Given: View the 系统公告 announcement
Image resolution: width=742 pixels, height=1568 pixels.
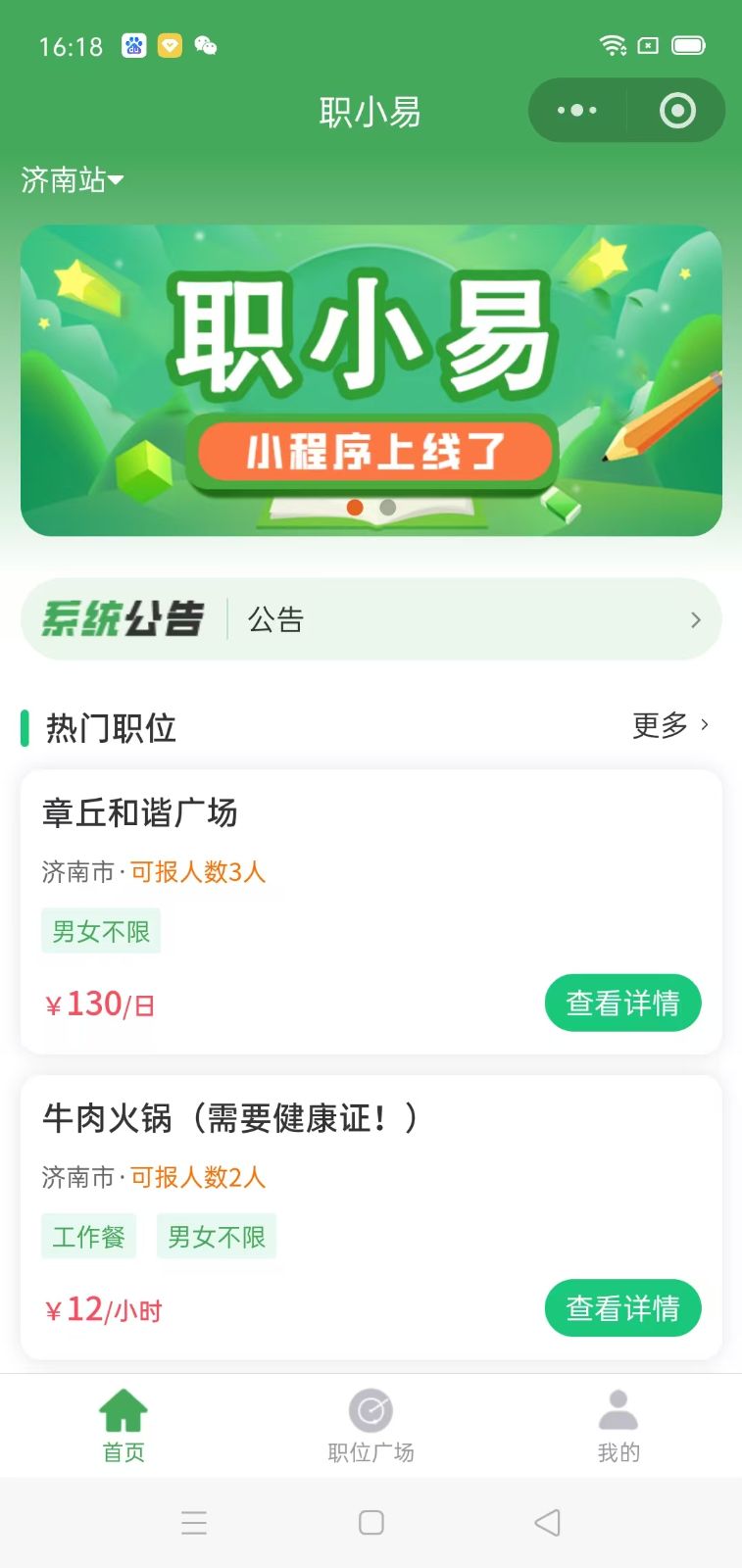Looking at the screenshot, I should click(x=371, y=619).
